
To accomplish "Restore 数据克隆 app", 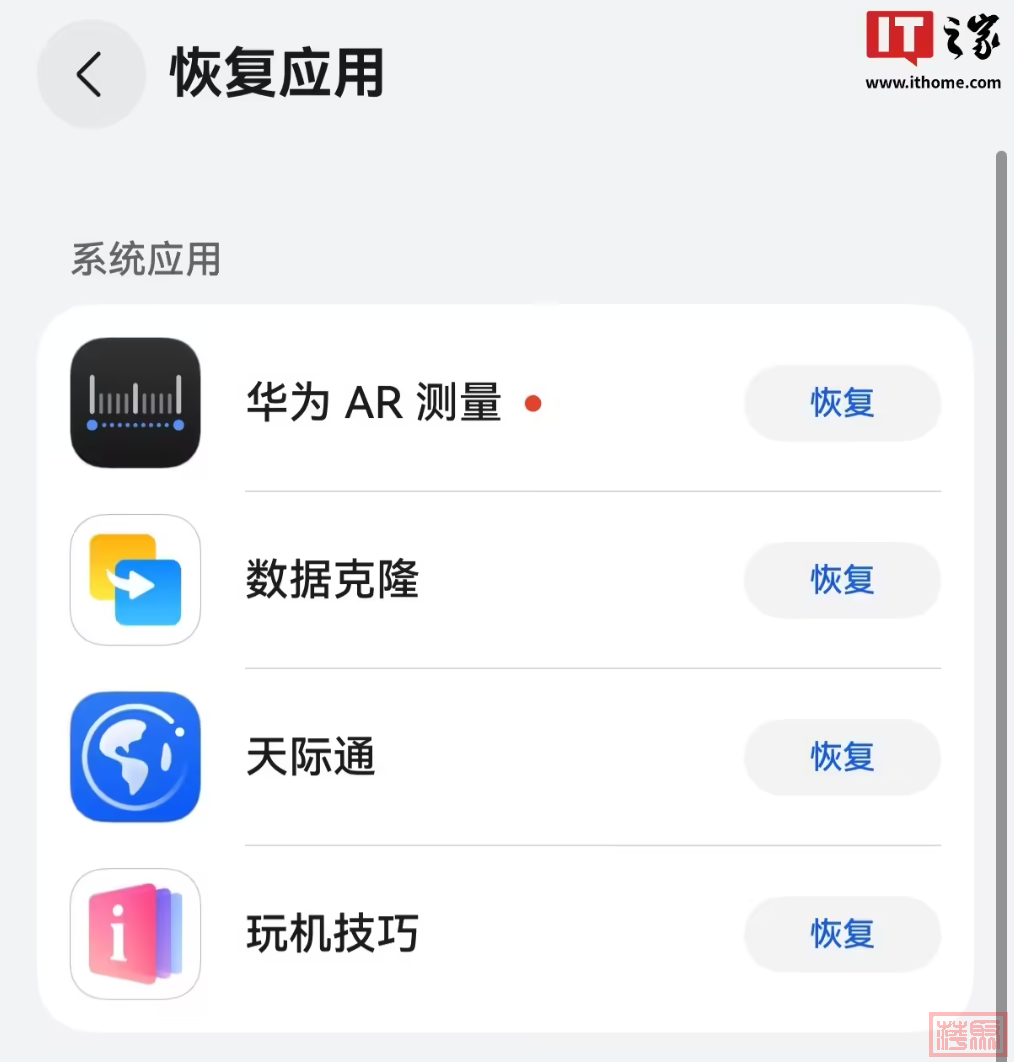I will point(842,580).
